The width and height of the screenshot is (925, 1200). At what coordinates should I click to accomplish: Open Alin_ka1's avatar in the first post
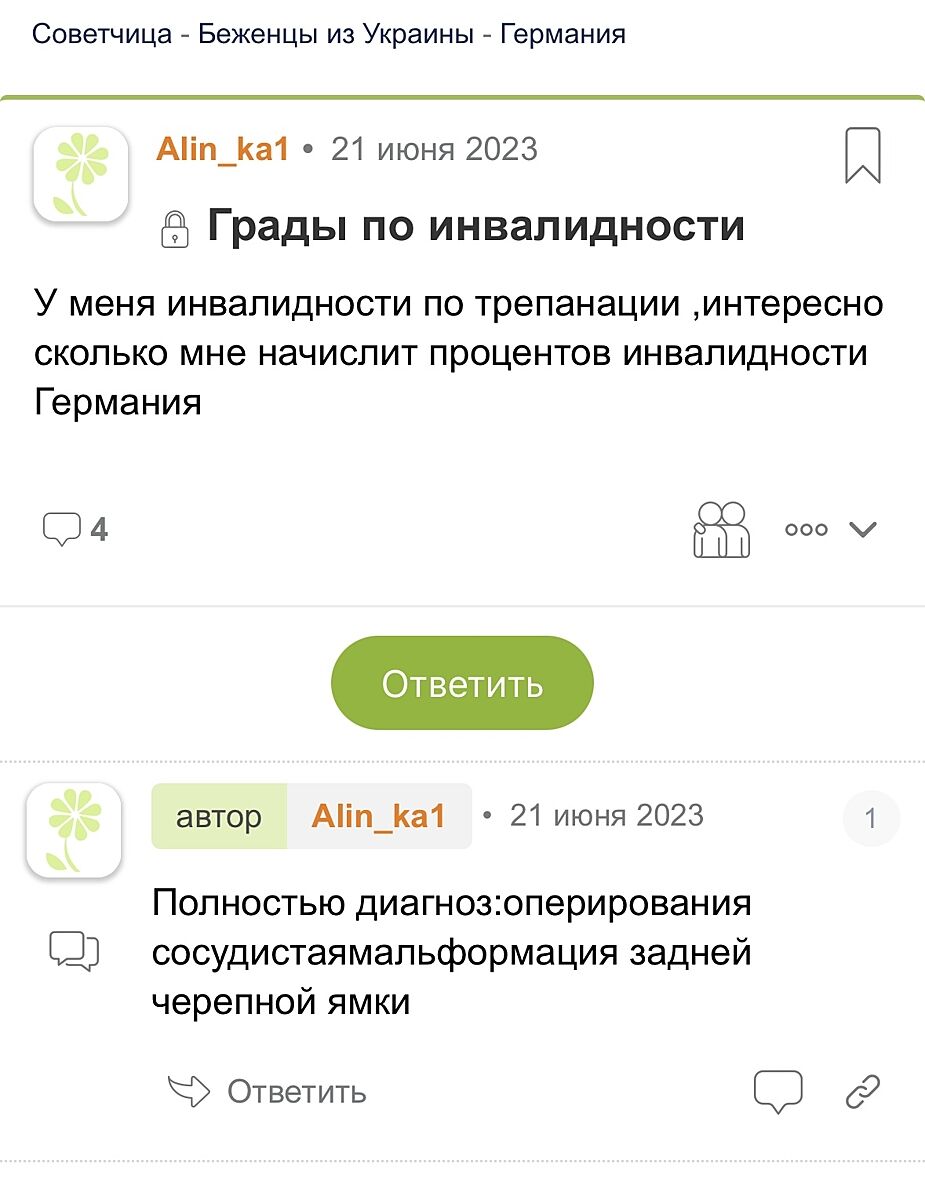pyautogui.click(x=81, y=174)
